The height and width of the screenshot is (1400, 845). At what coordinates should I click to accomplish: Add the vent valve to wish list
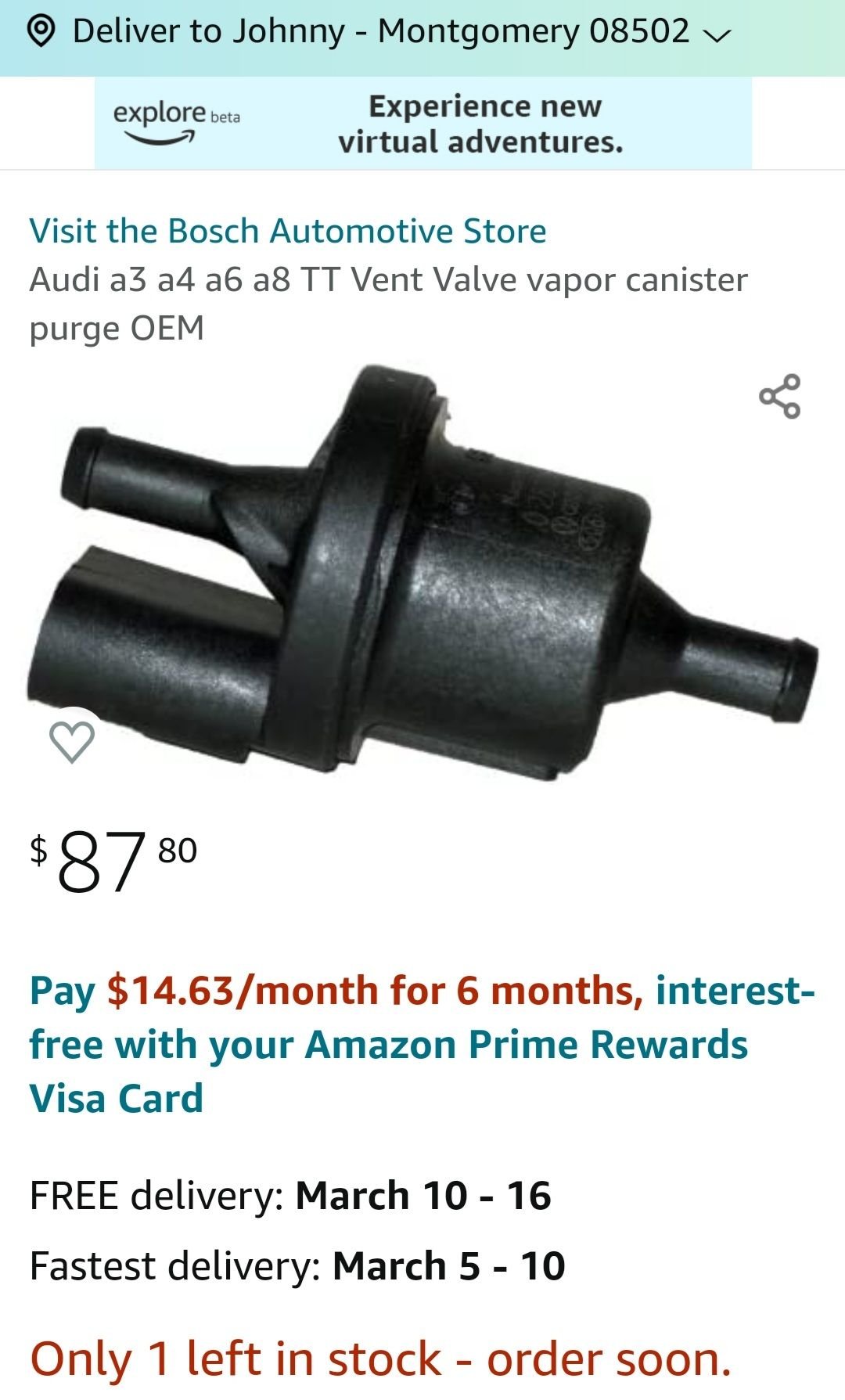(72, 741)
